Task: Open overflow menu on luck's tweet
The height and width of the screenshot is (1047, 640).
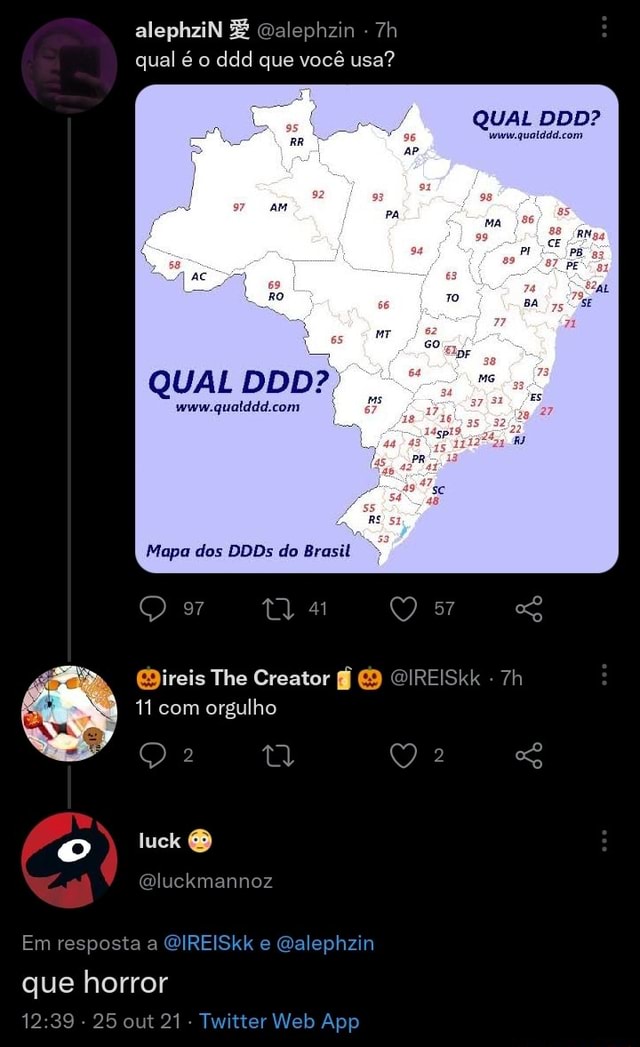Action: coord(605,840)
